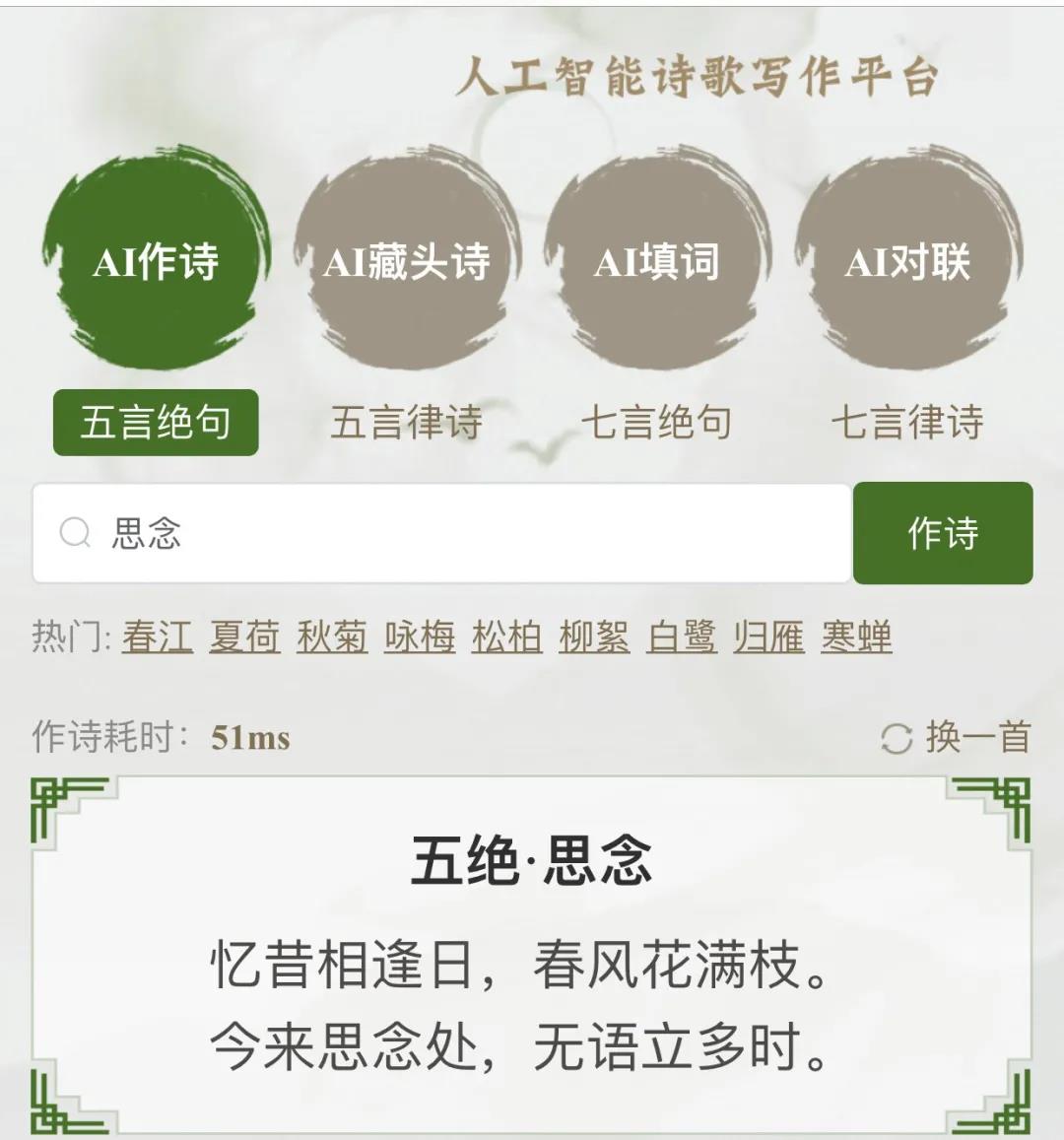Pick the 寒蝉 topic link
The height and width of the screenshot is (1140, 1064).
click(856, 637)
